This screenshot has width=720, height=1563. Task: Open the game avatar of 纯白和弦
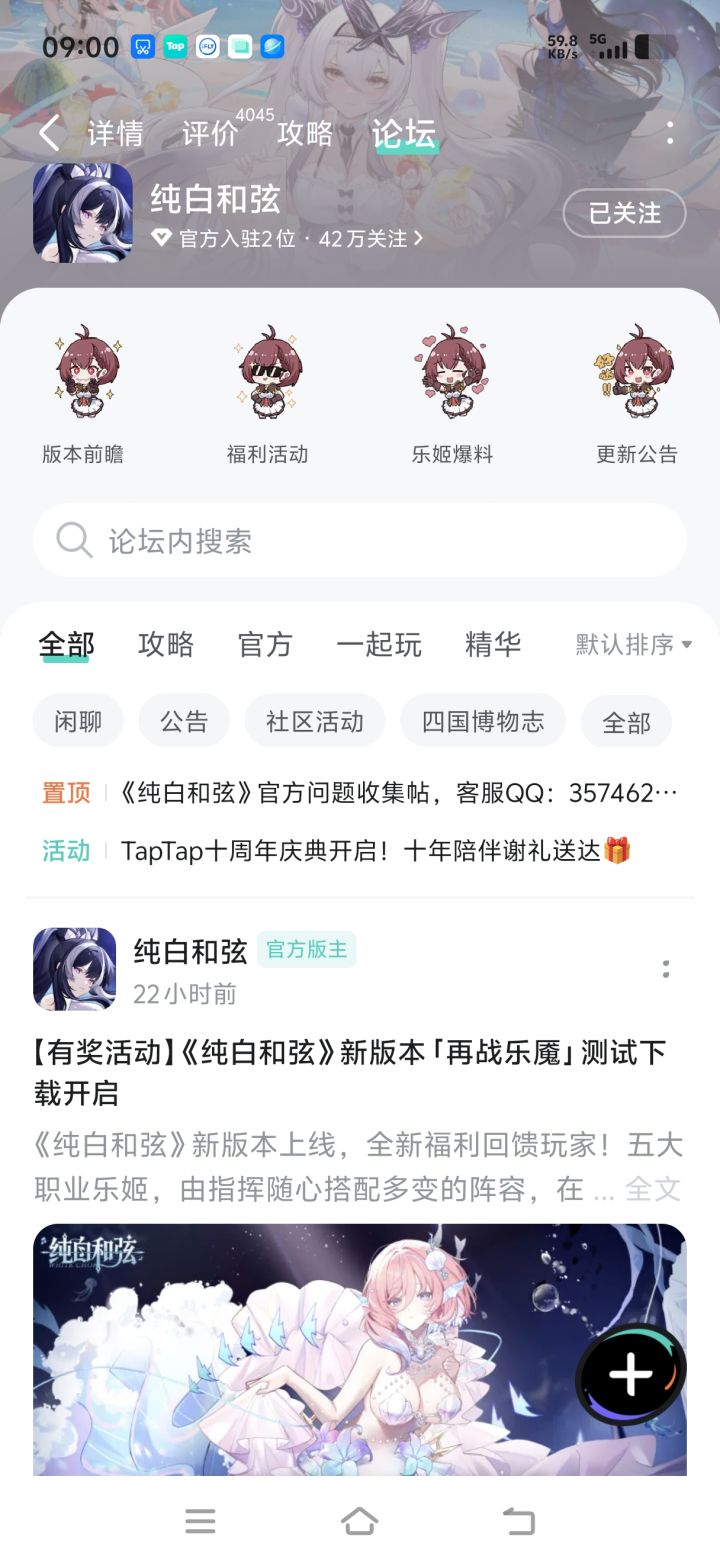click(83, 213)
